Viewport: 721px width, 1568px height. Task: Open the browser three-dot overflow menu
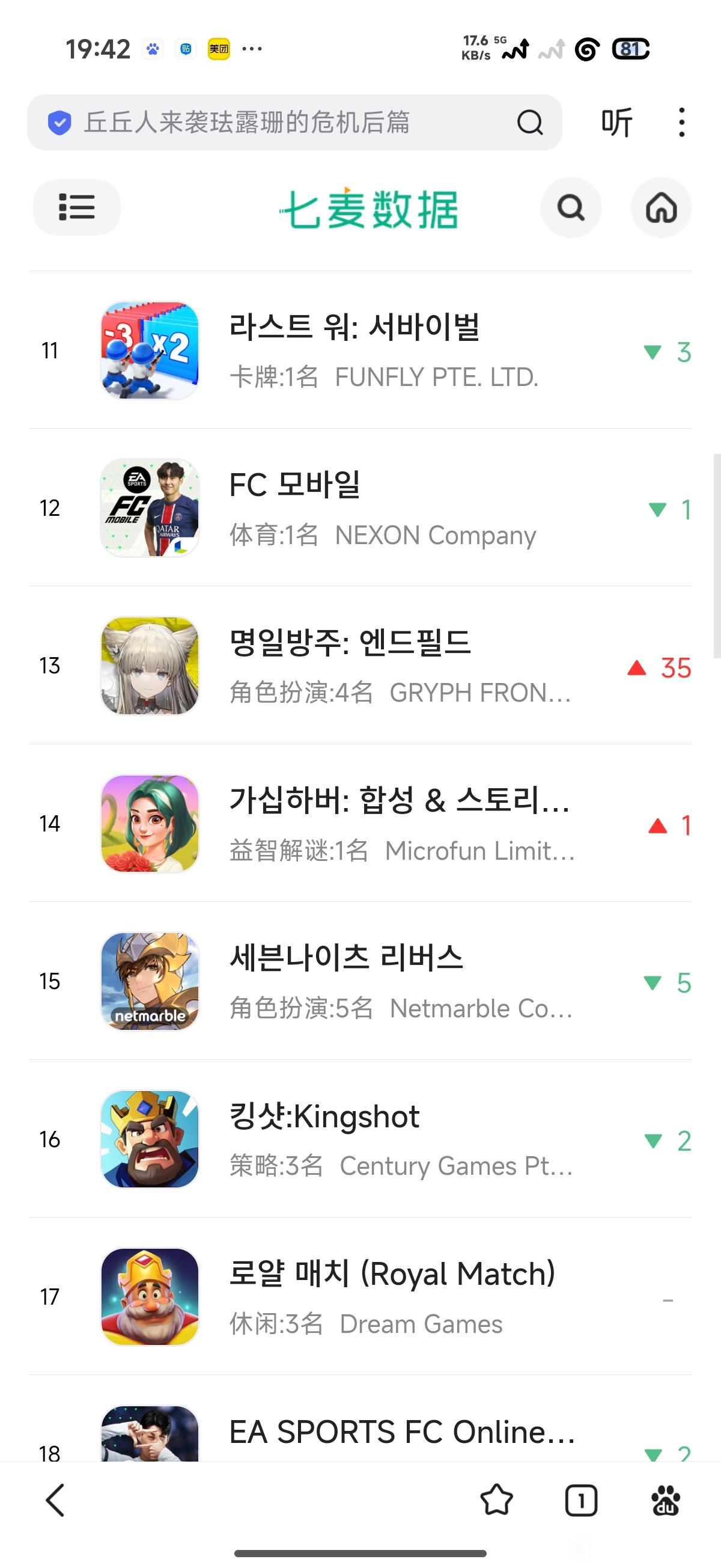[x=681, y=122]
